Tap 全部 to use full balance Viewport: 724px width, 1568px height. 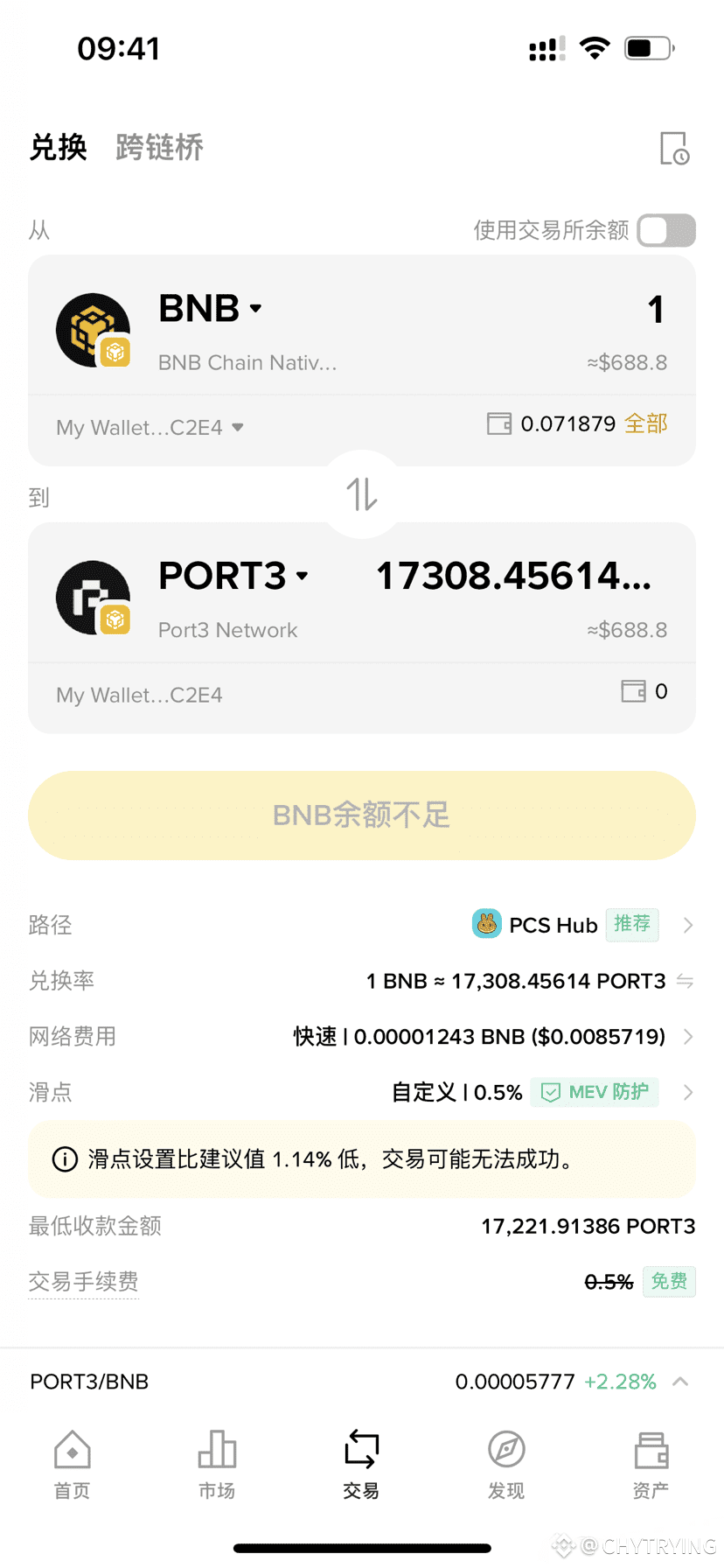[646, 424]
